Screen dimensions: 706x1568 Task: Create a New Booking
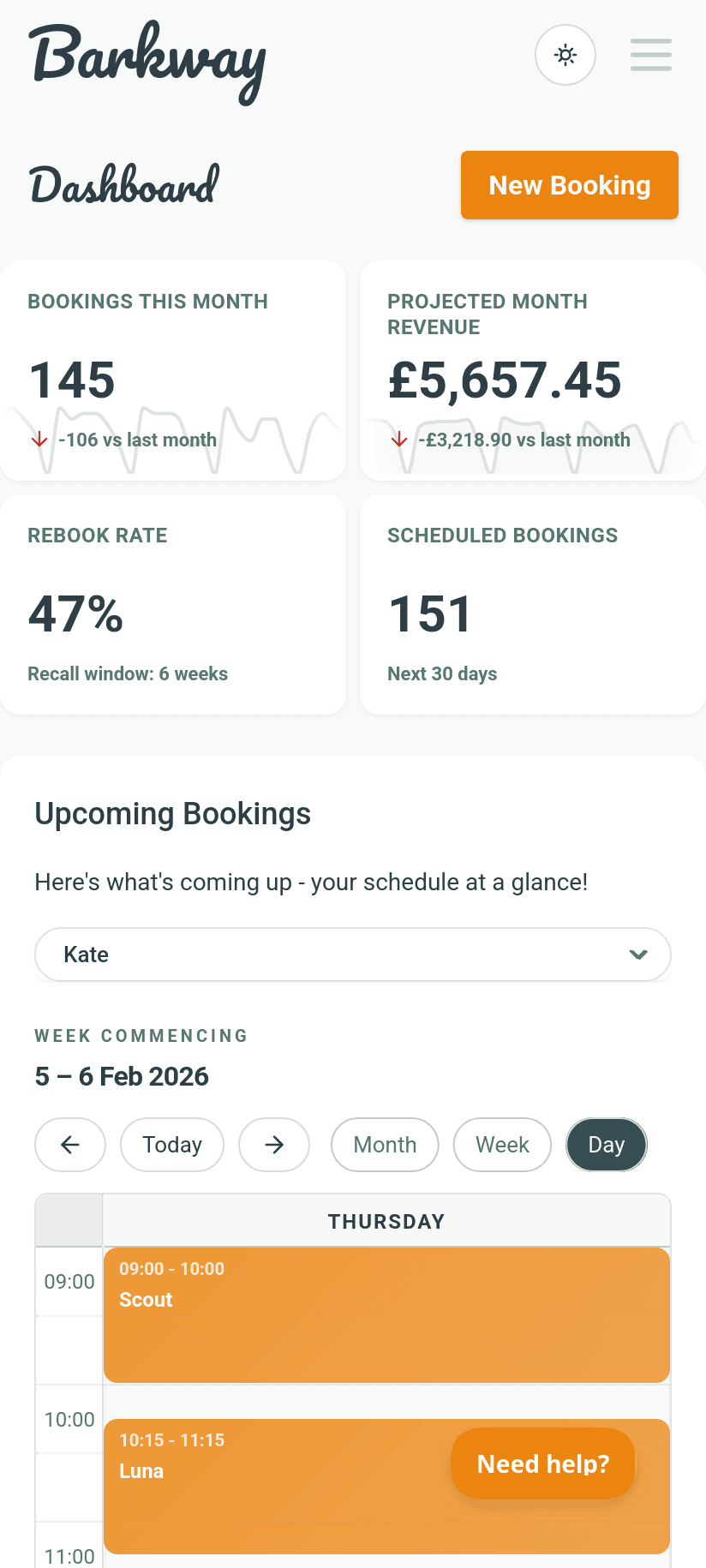tap(569, 185)
